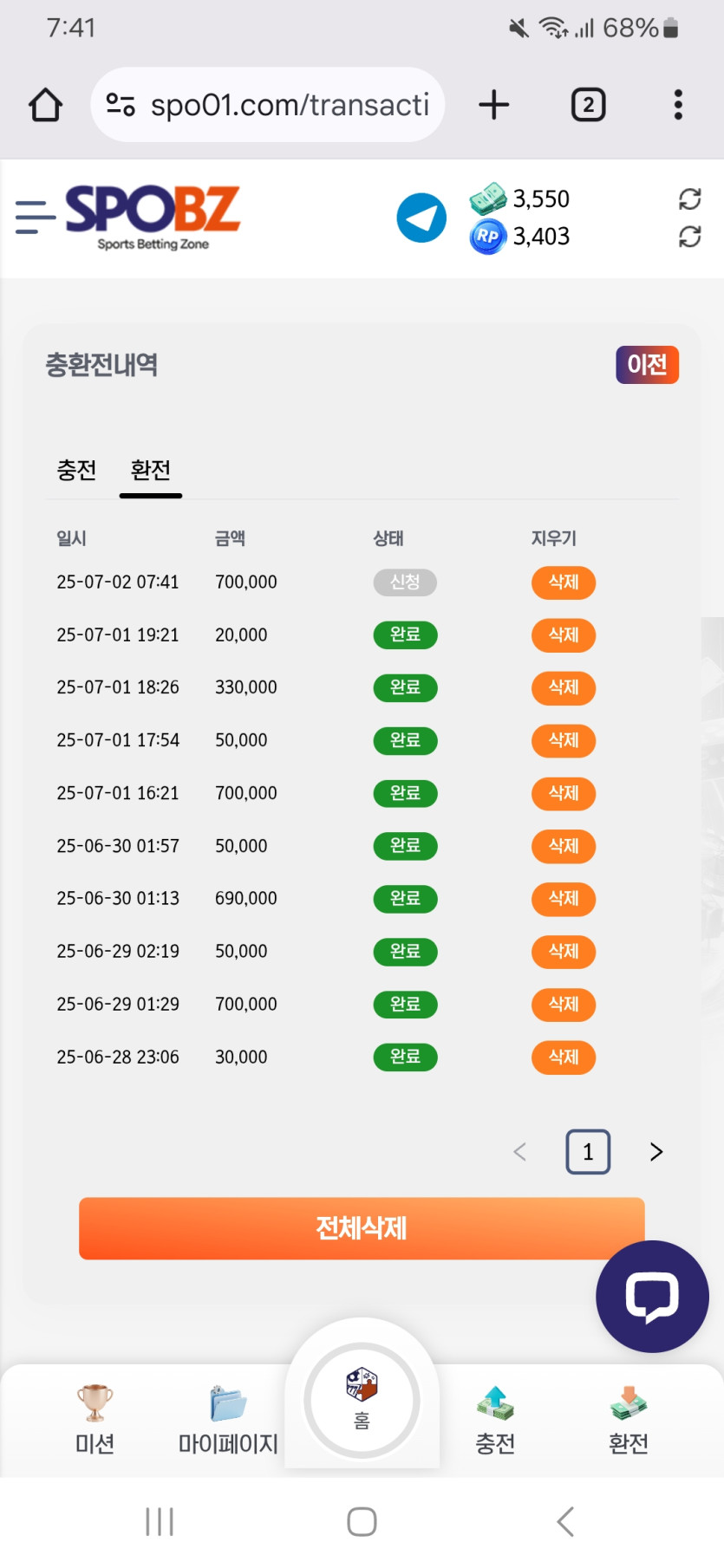Viewport: 724px width, 1568px height.
Task: Open 미션 in bottom navigation
Action: (x=95, y=1420)
